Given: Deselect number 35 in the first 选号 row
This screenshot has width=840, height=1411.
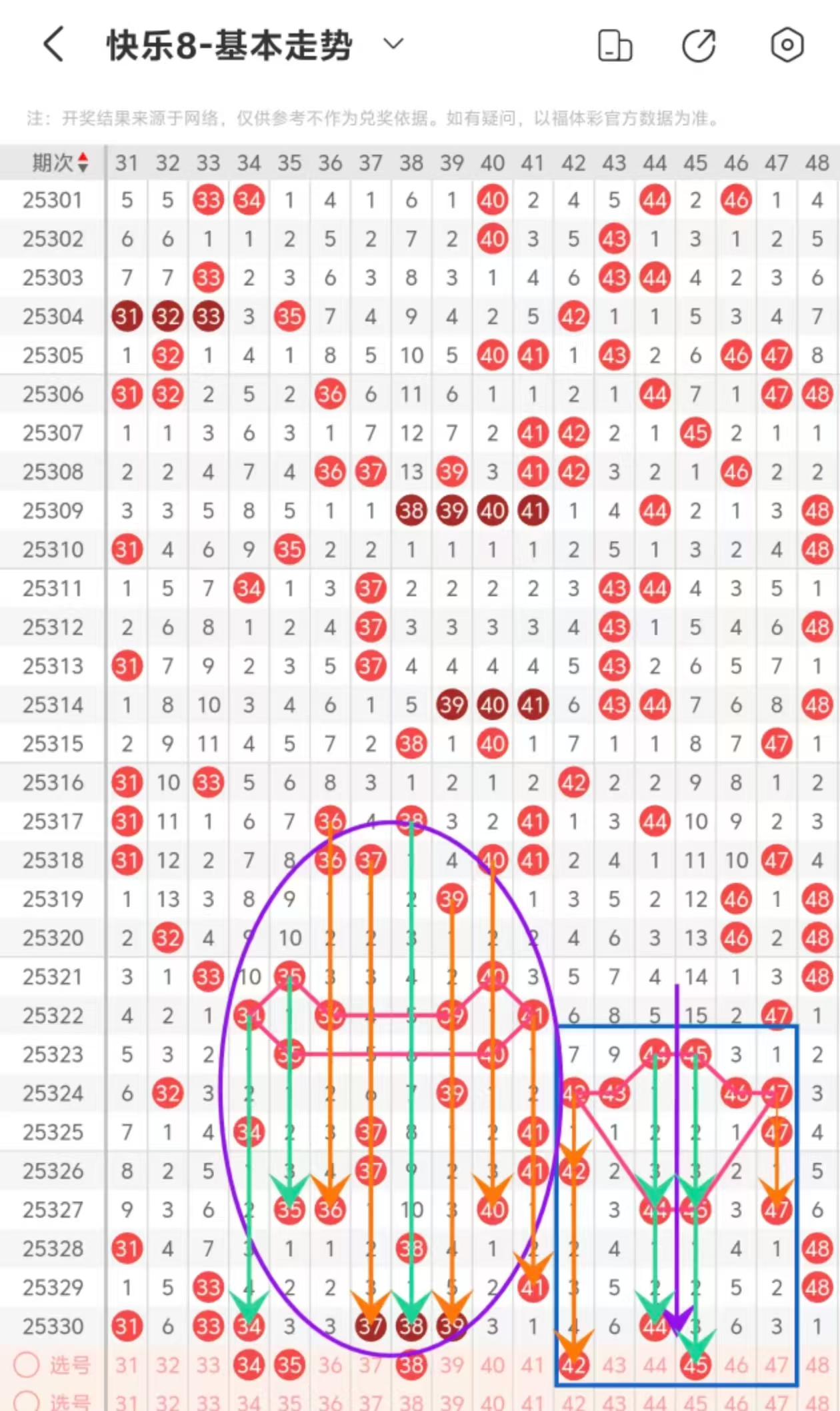Looking at the screenshot, I should pyautogui.click(x=289, y=1365).
